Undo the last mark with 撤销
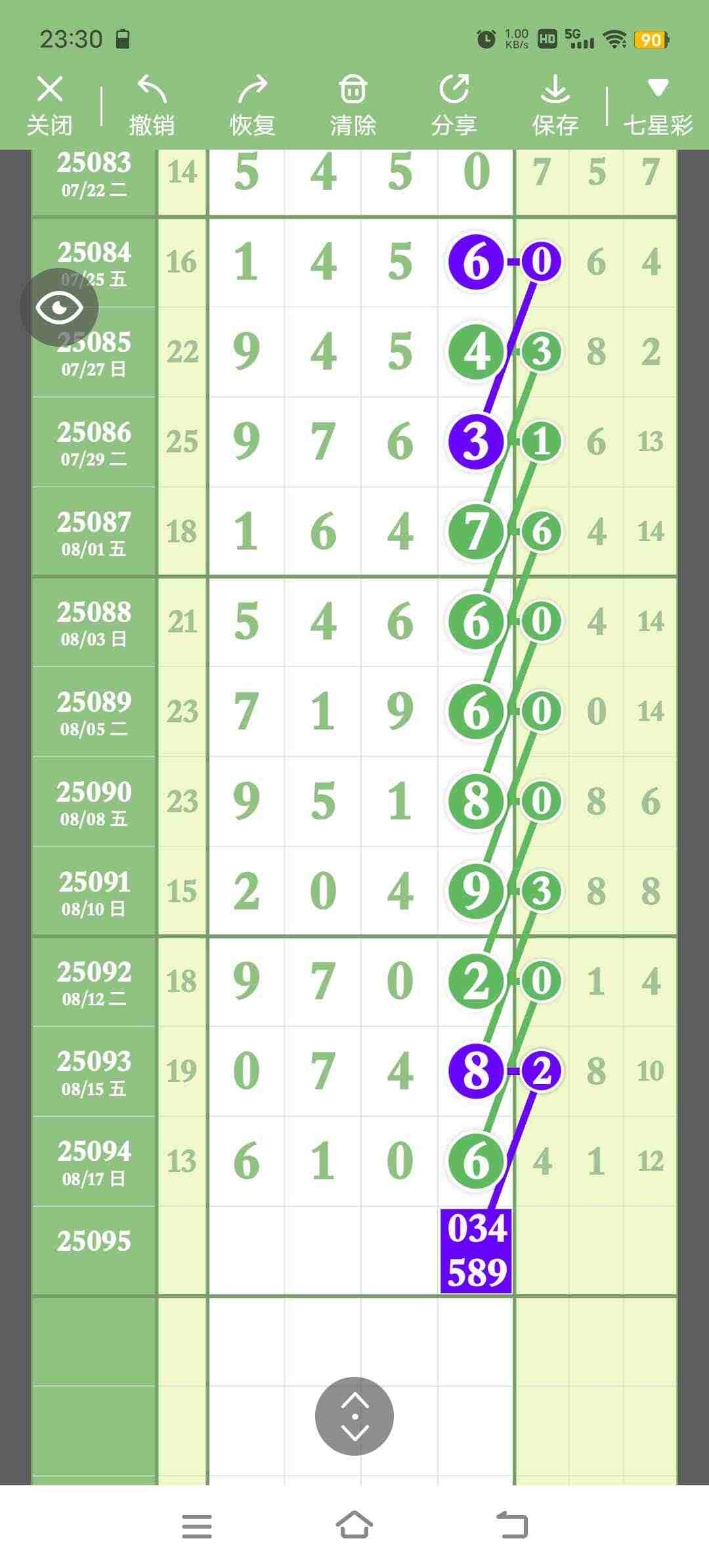The height and width of the screenshot is (1568, 709). point(152,105)
